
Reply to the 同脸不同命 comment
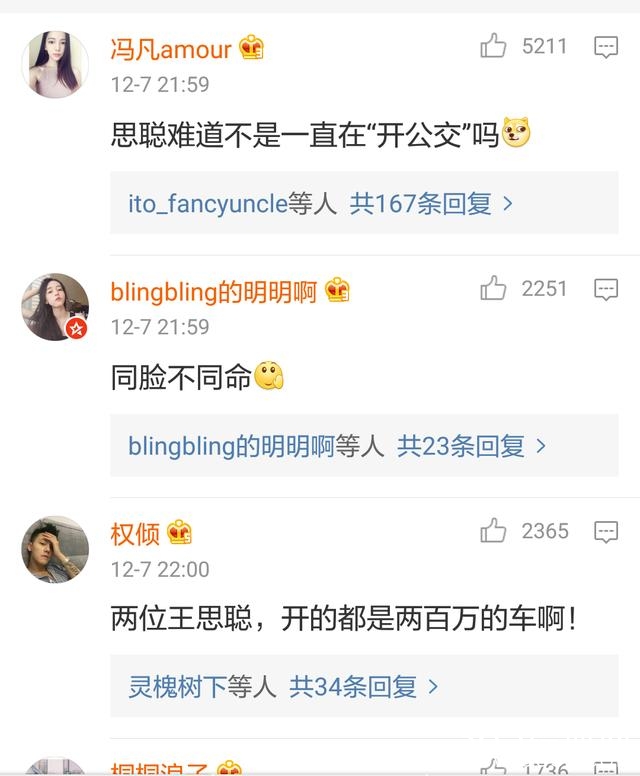pos(606,290)
